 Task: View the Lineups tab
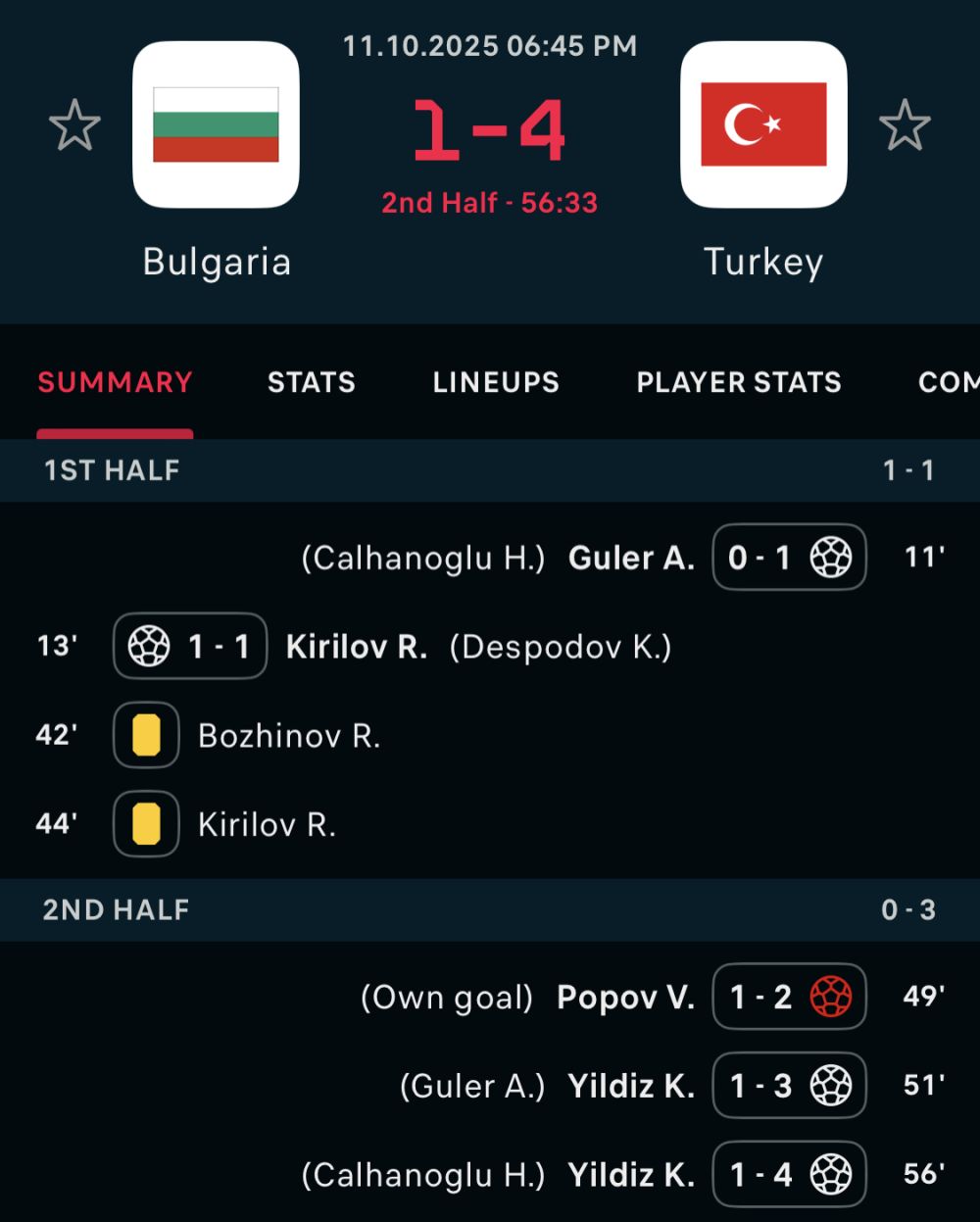496,382
